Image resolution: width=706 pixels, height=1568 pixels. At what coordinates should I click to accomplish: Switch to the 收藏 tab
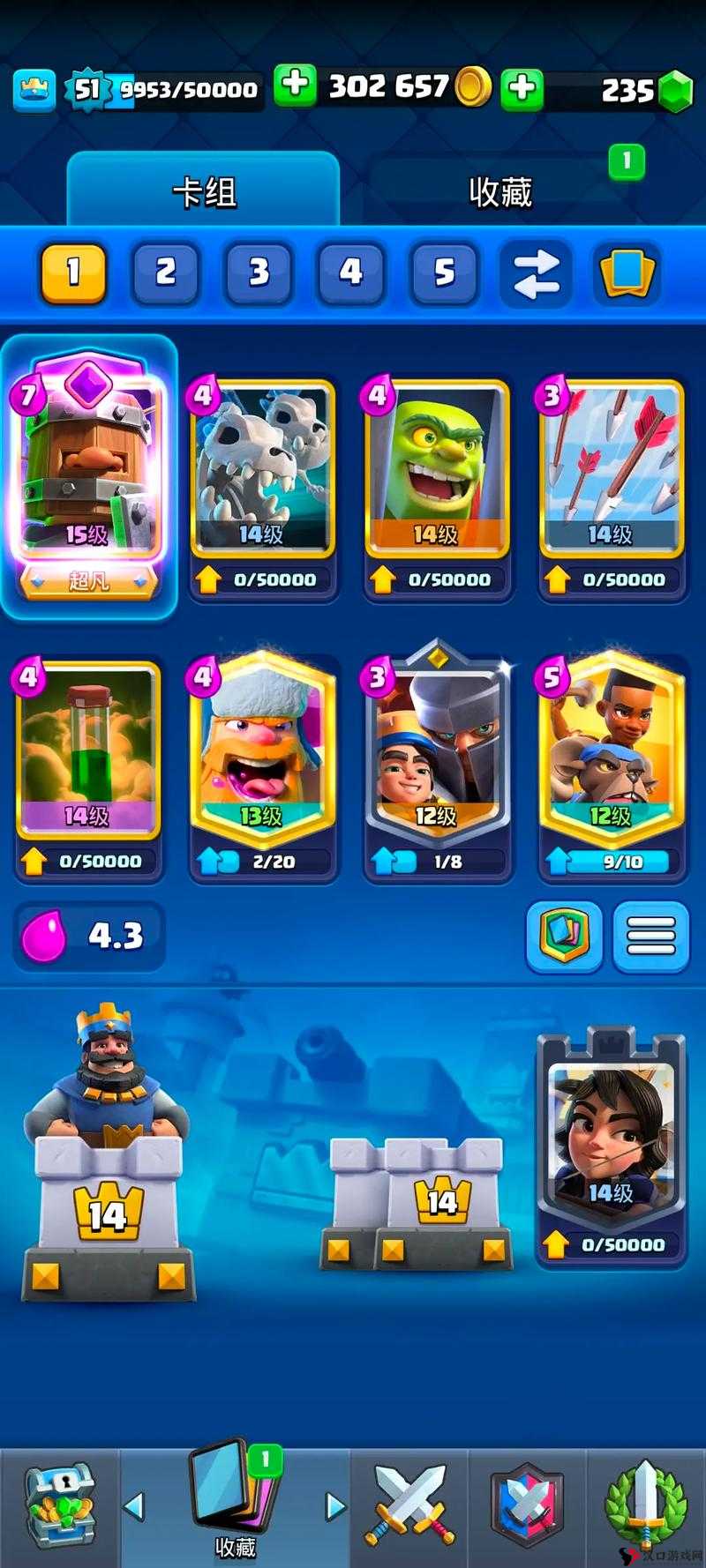(x=501, y=191)
